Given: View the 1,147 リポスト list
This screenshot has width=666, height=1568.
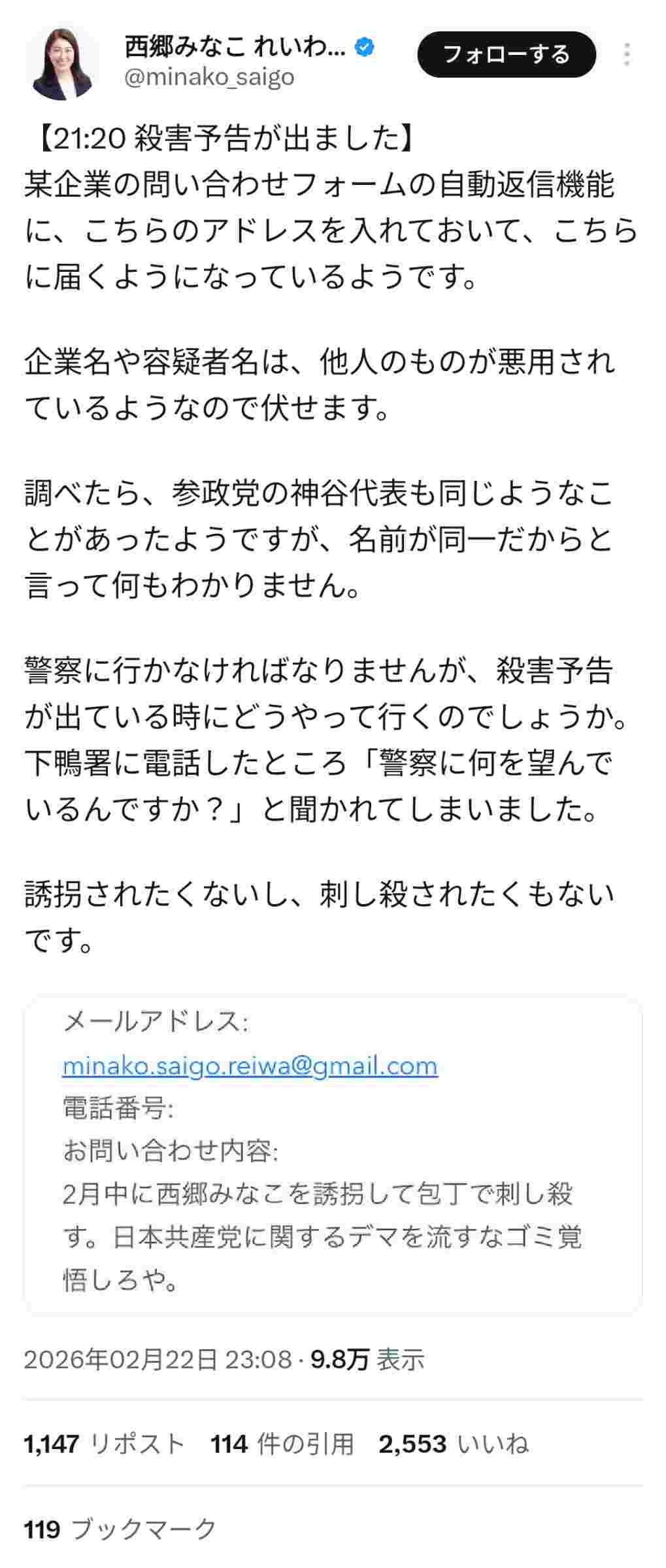Looking at the screenshot, I should click(x=105, y=1443).
